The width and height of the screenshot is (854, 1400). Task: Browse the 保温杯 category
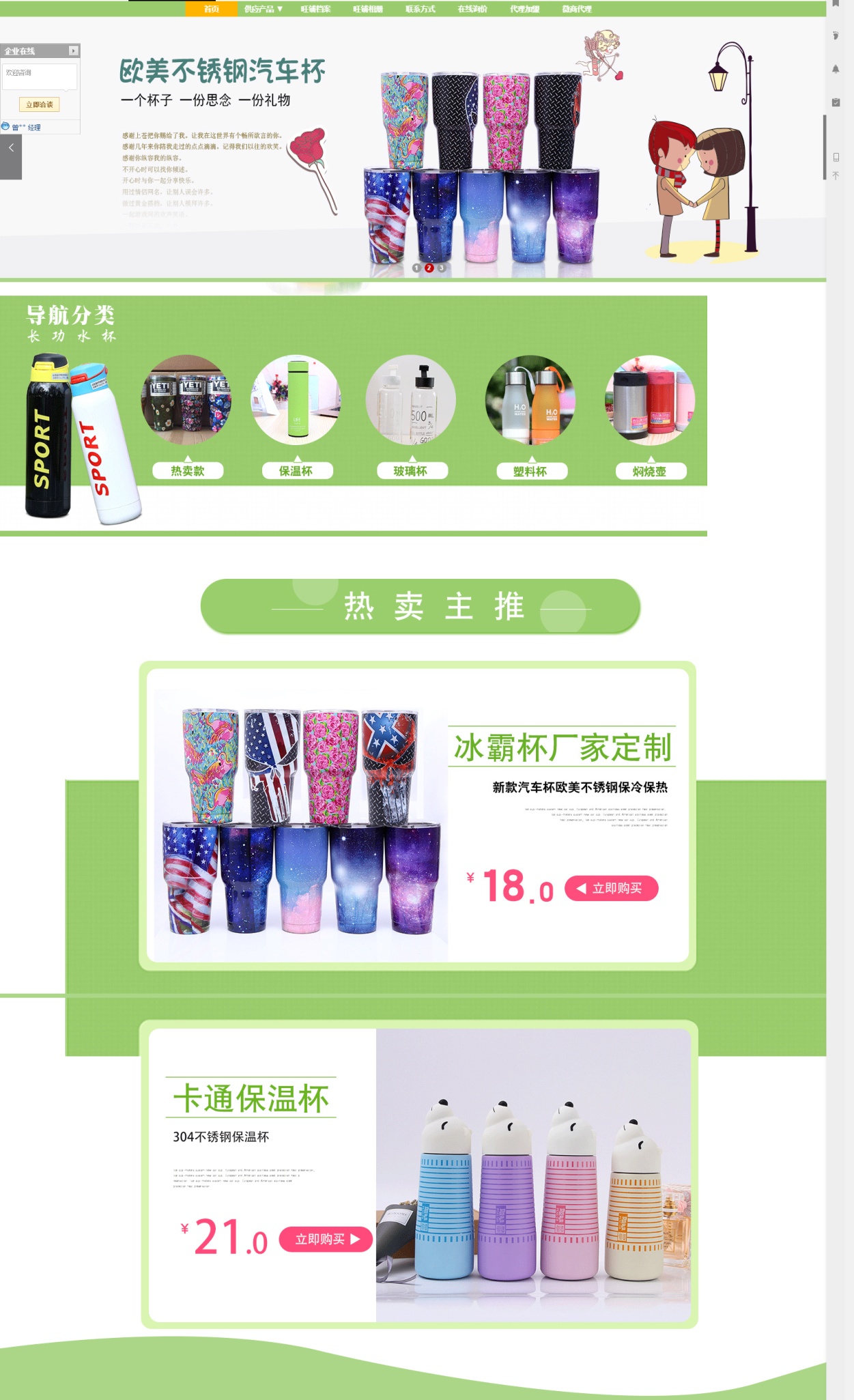click(x=296, y=470)
